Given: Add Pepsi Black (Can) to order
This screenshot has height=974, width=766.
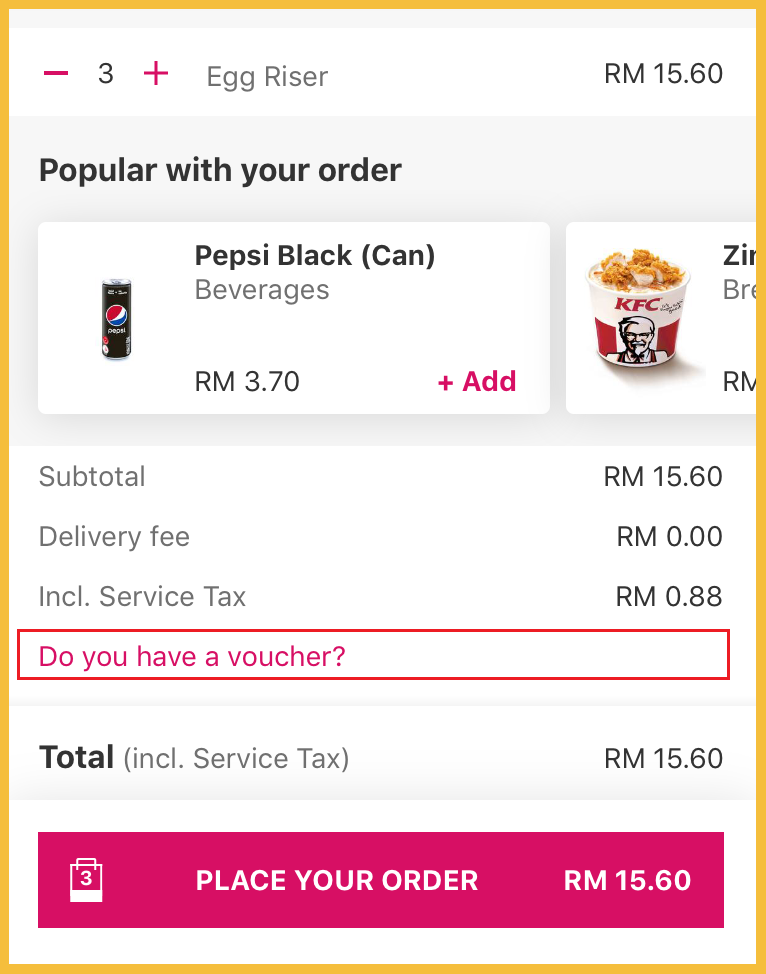Looking at the screenshot, I should 477,381.
